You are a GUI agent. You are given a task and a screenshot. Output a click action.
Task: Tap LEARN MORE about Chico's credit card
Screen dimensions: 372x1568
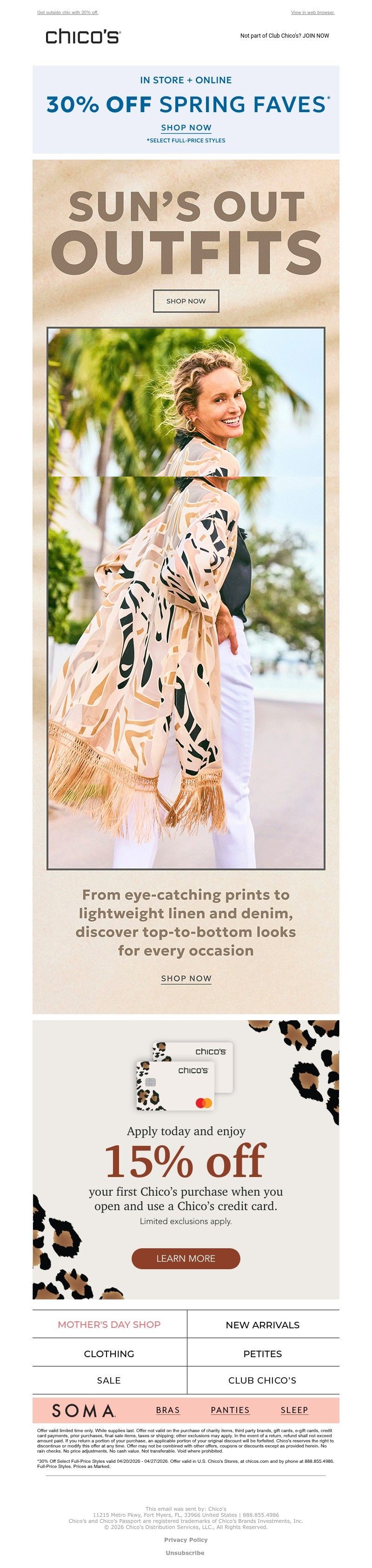[186, 1258]
